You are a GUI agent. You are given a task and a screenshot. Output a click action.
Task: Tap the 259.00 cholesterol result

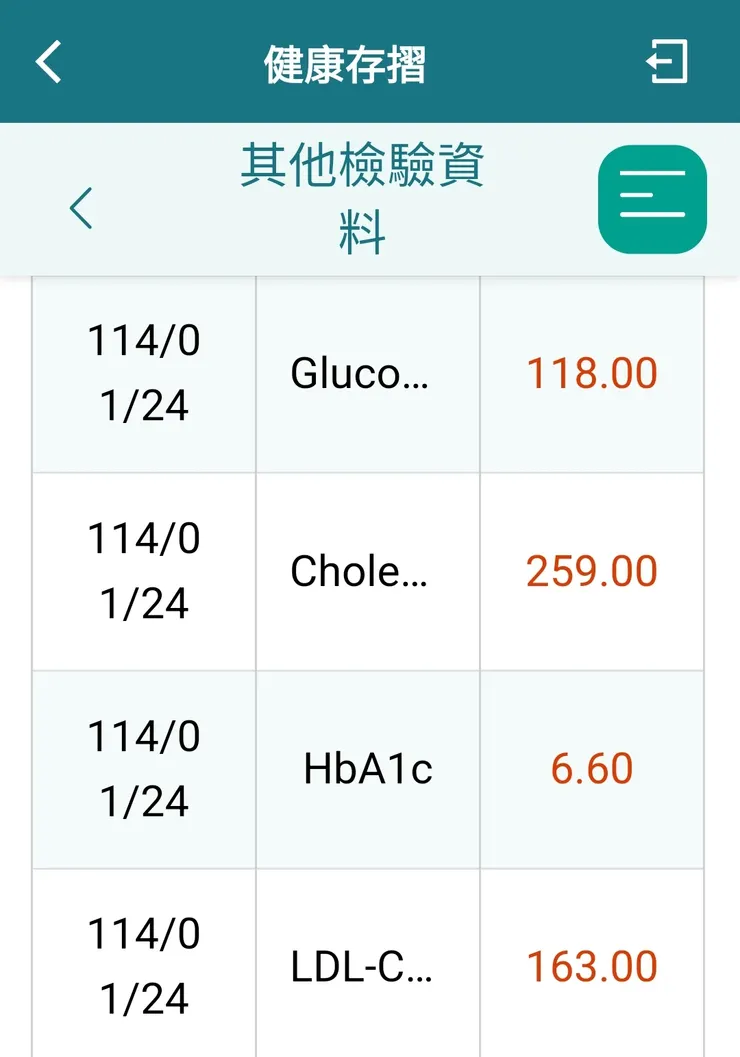coord(592,571)
